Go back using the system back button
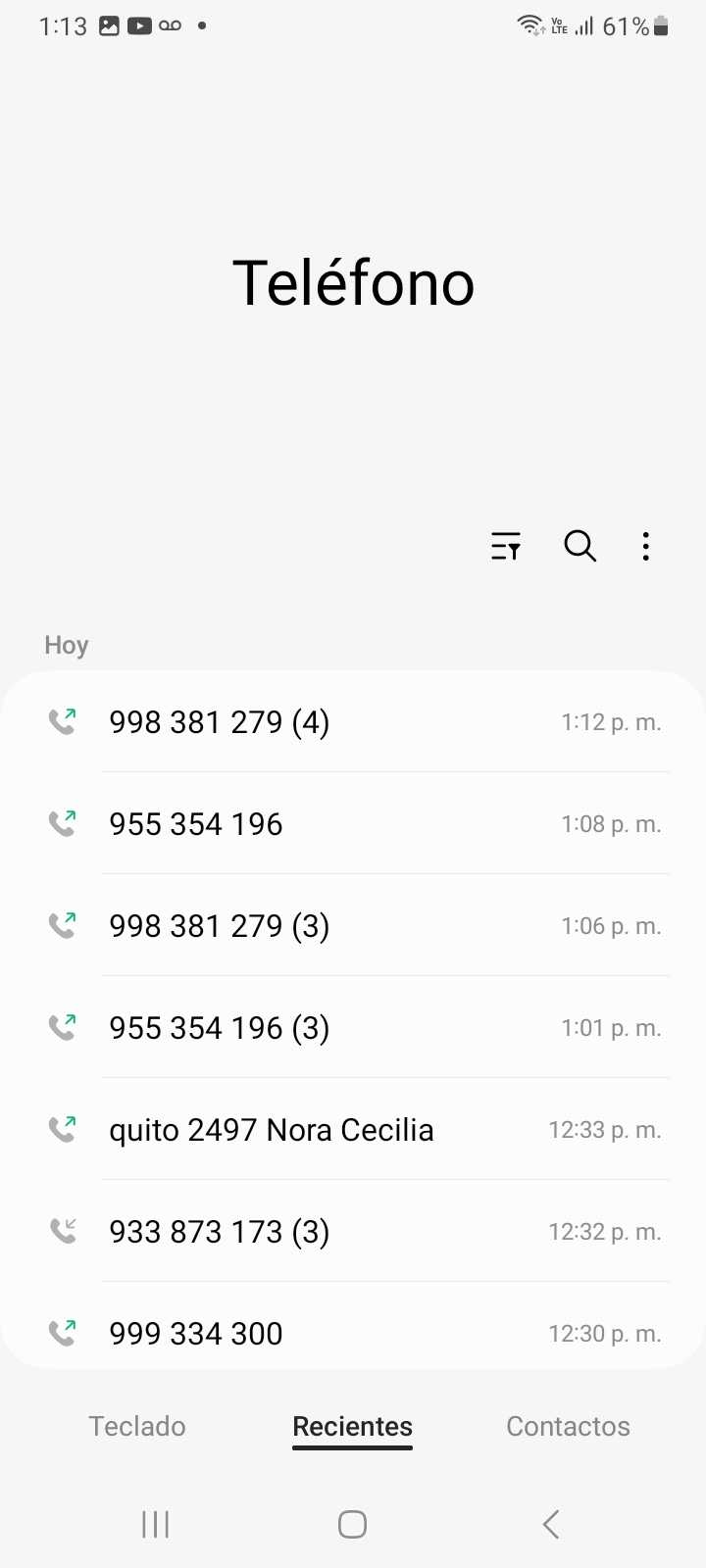This screenshot has width=706, height=1568. 551,1524
